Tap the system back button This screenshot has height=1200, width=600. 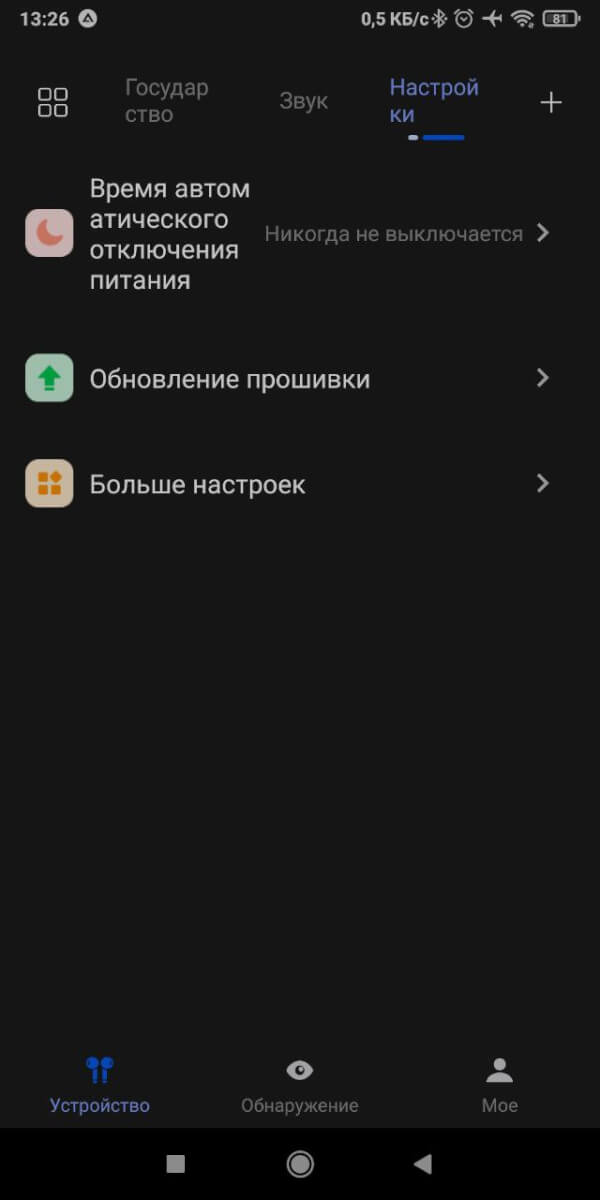pos(423,1163)
